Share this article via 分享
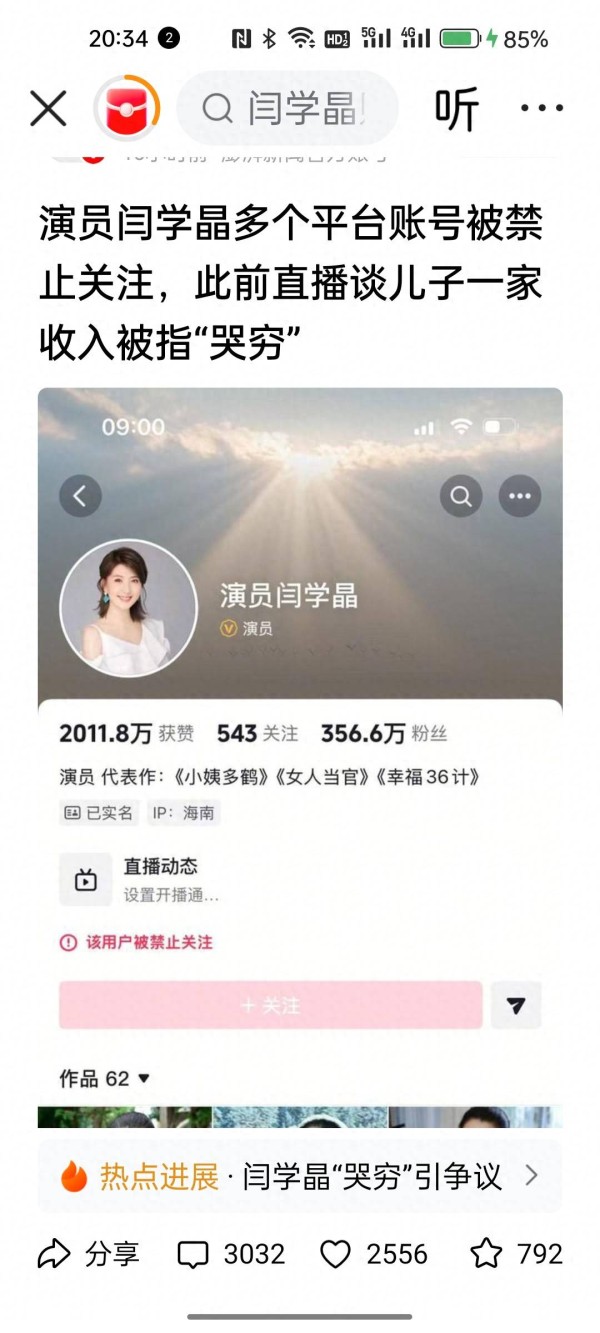The height and width of the screenshot is (1333, 600). [88, 1254]
